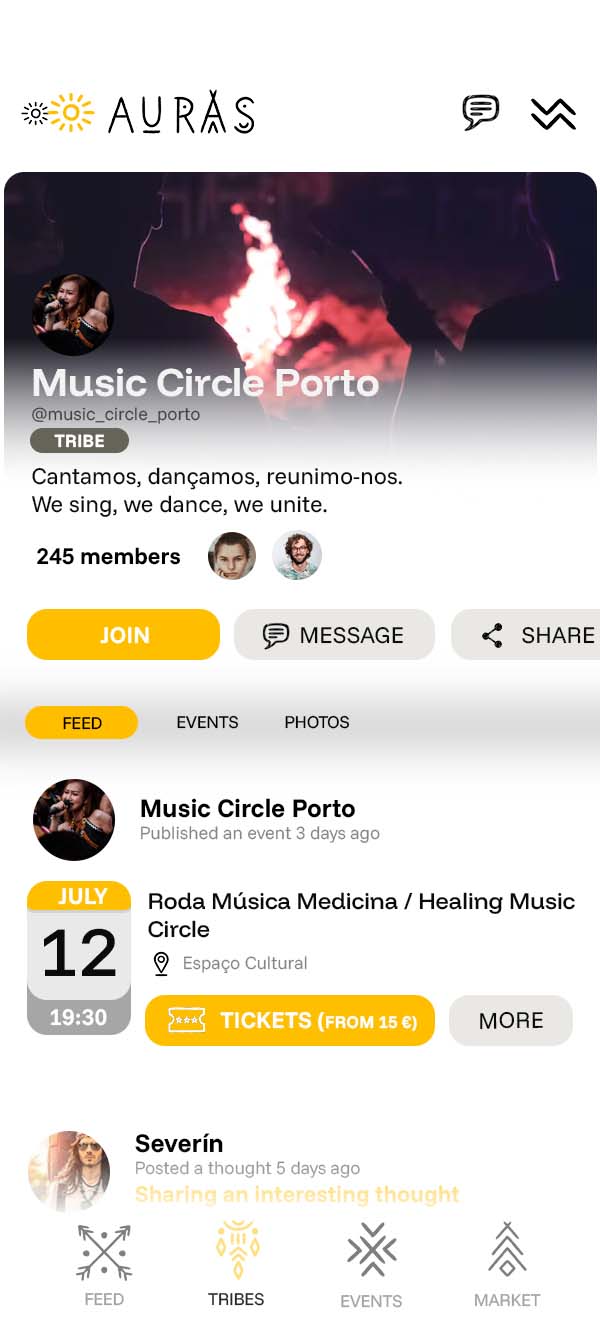This screenshot has height=1320, width=600.
Task: View the 245 members list
Action: coord(108,557)
